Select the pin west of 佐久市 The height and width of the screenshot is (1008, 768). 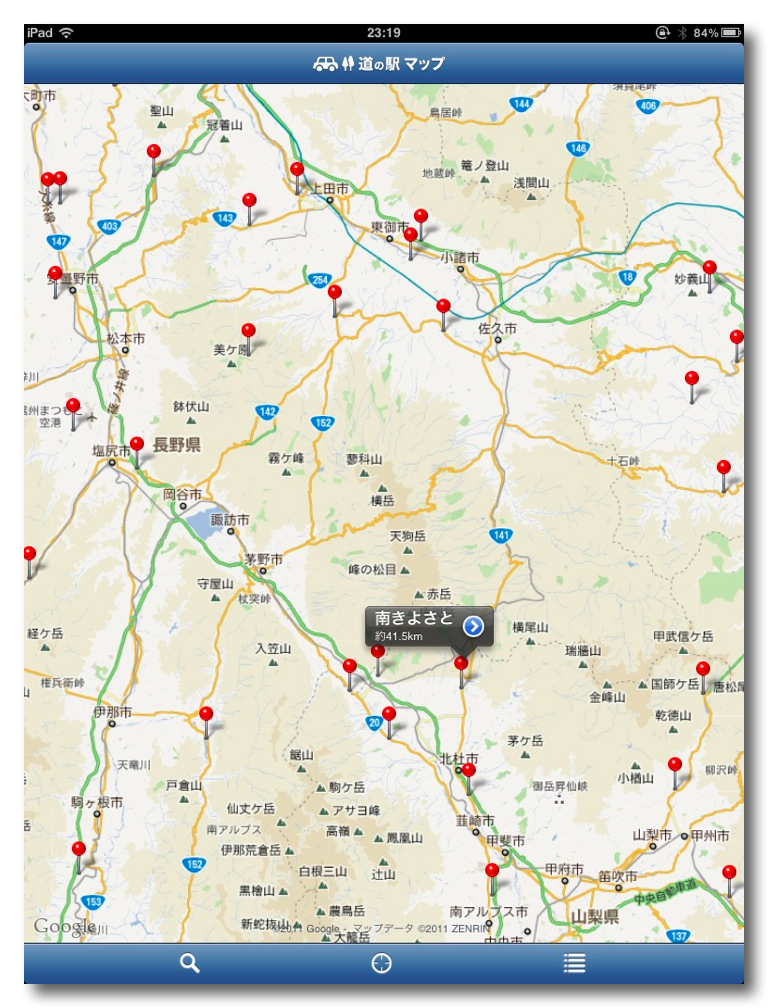point(443,307)
